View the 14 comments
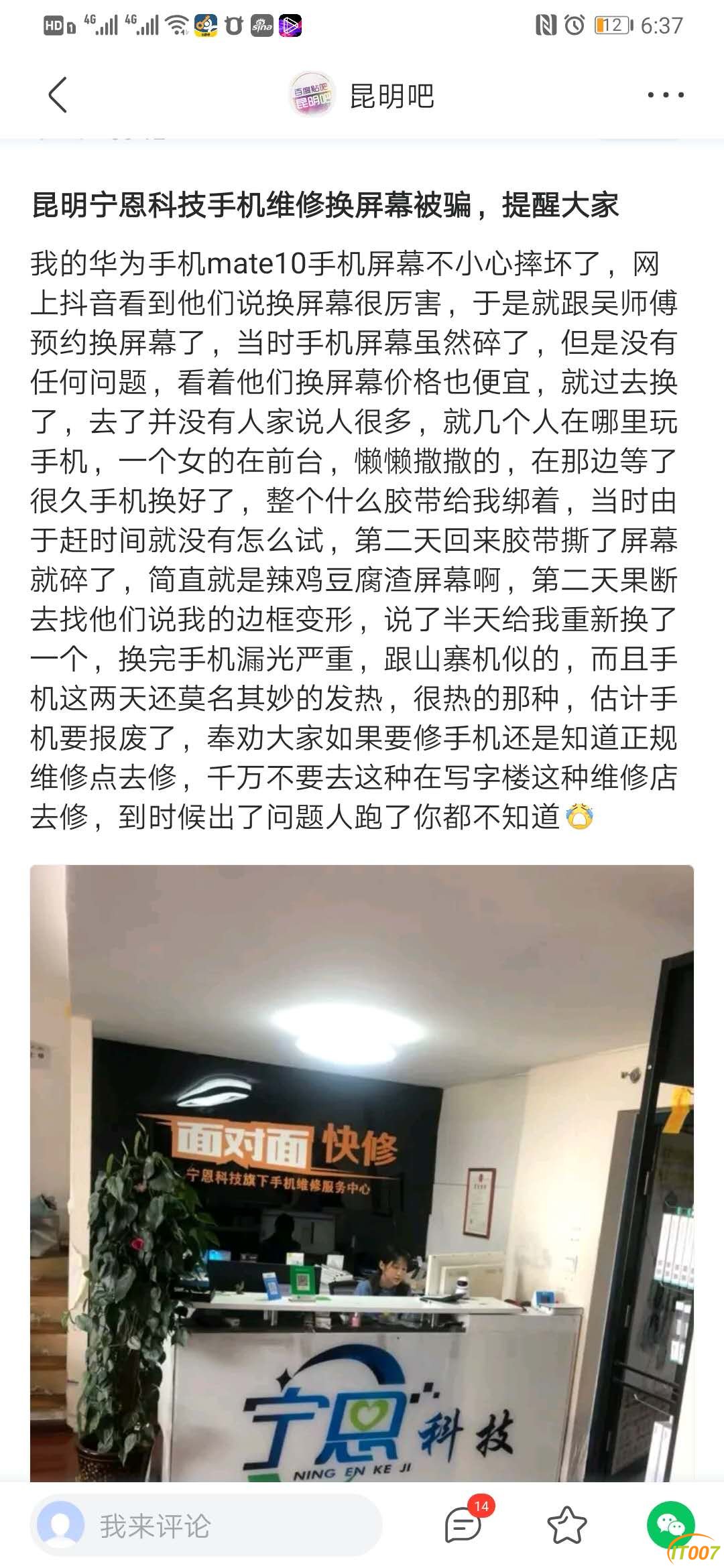724x1568 pixels. click(464, 1525)
